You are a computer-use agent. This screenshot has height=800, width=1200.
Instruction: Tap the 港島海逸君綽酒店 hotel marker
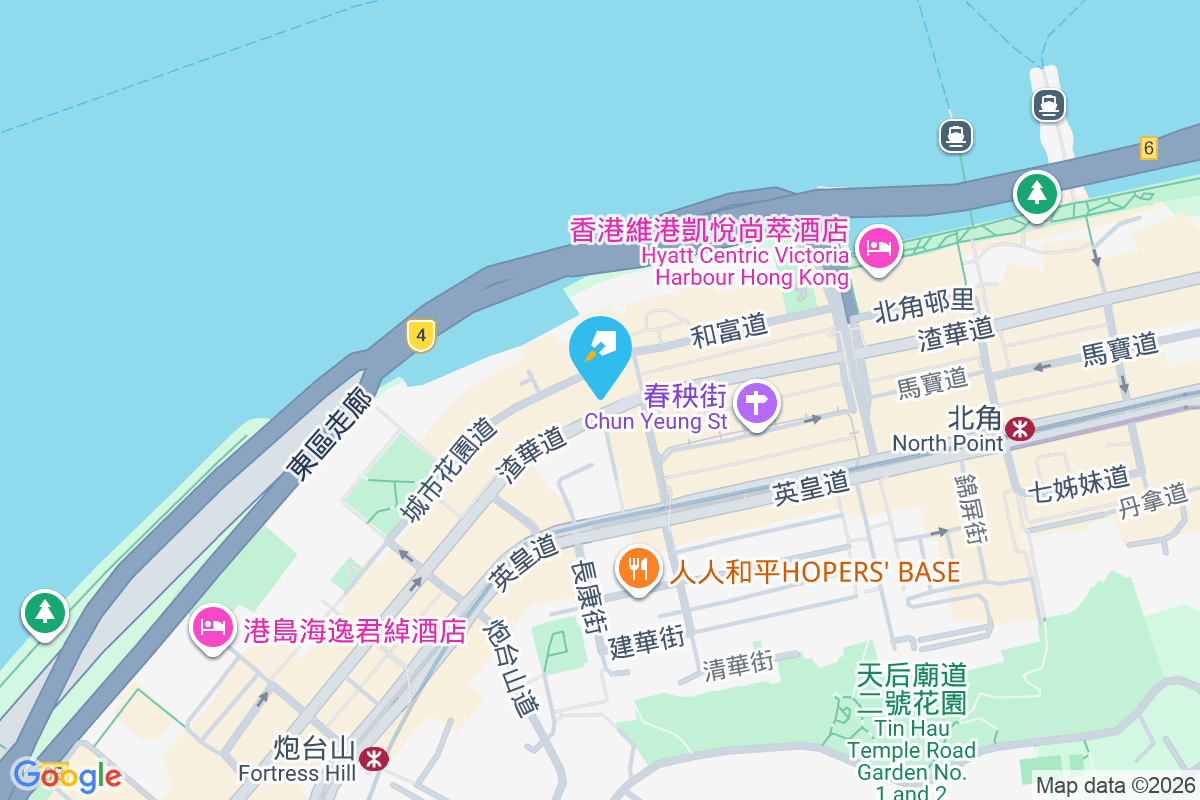211,627
